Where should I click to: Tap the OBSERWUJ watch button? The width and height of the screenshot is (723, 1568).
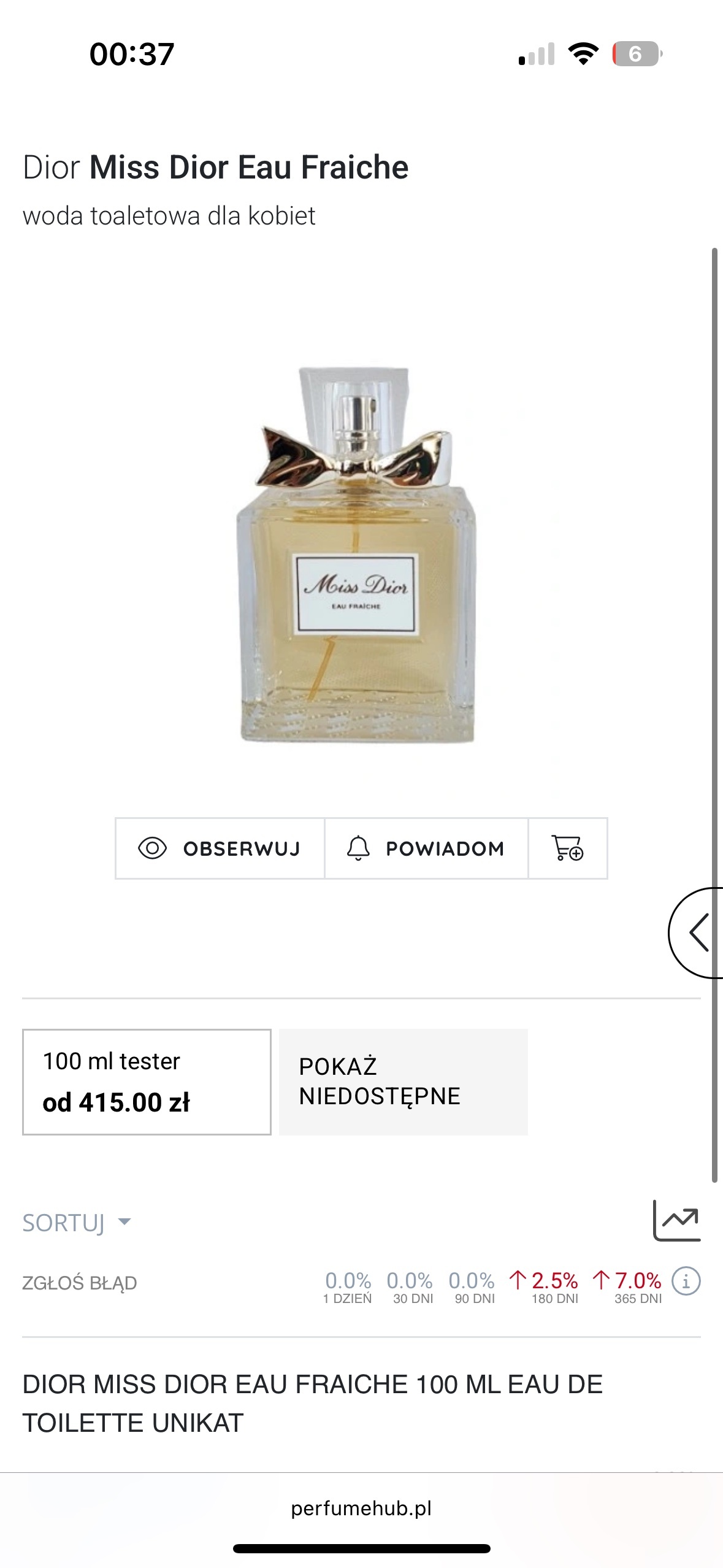[220, 848]
